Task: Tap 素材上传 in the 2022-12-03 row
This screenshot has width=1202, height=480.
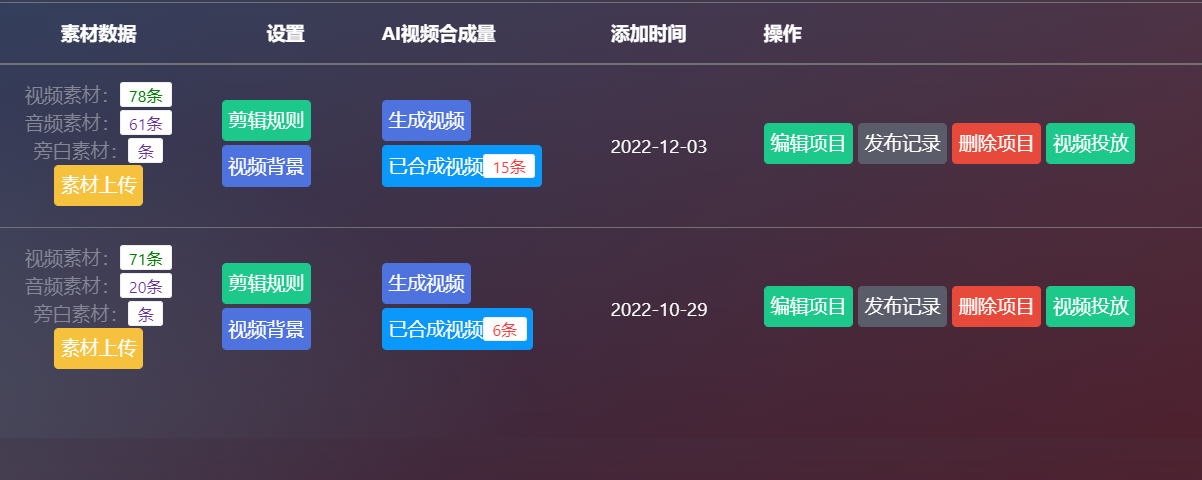Action: coord(98,186)
